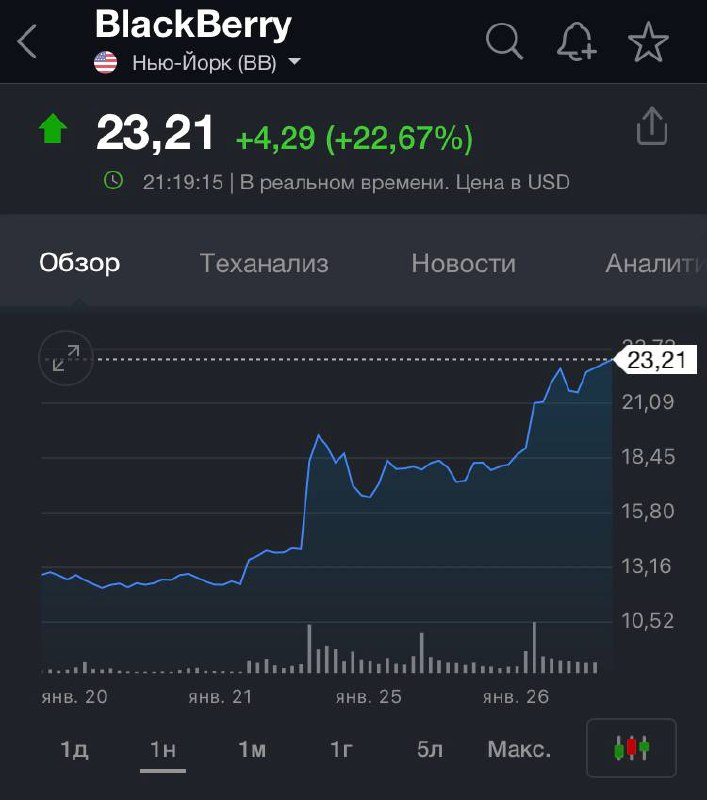Viewport: 707px width, 800px height.
Task: Switch to the Теханализ tab
Action: click(x=264, y=263)
